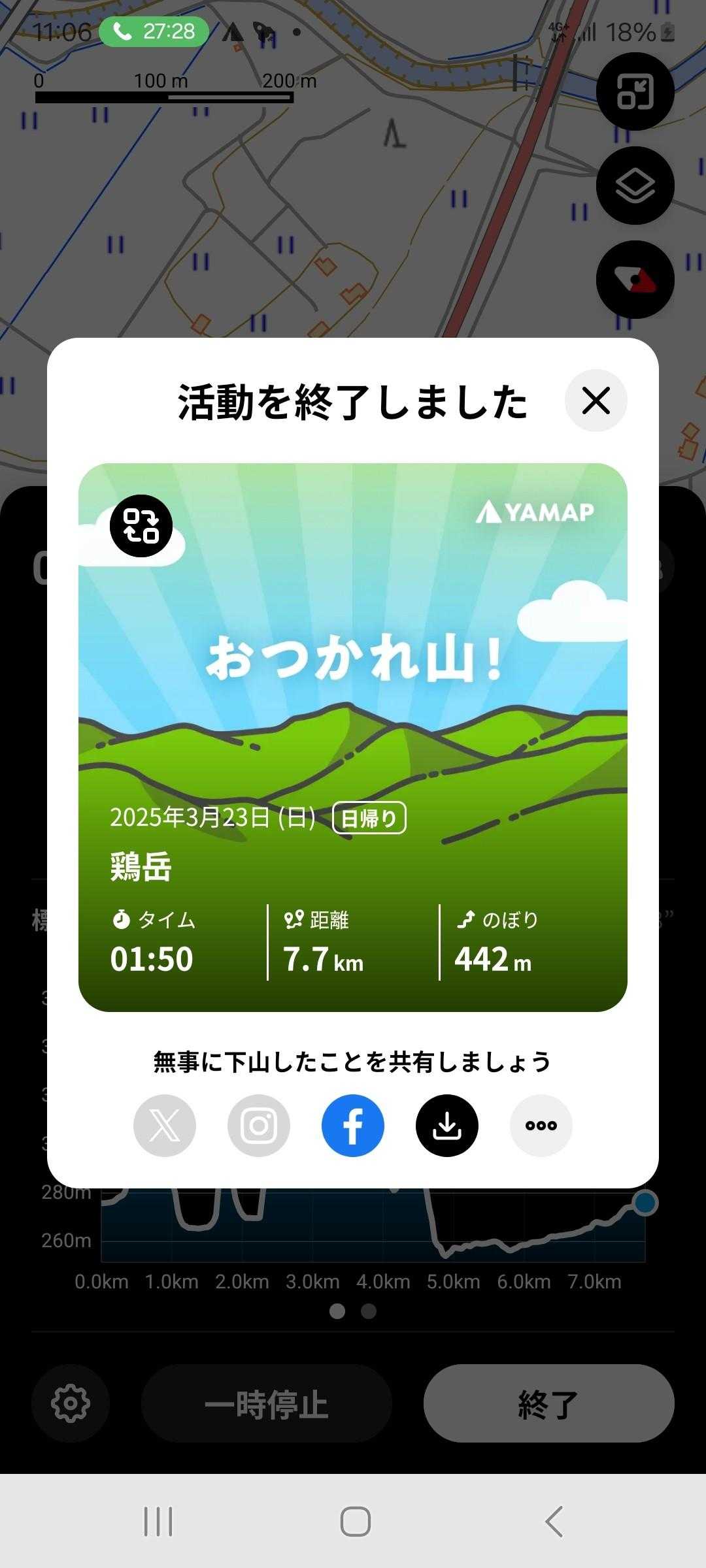Share the activity to X

point(165,1125)
